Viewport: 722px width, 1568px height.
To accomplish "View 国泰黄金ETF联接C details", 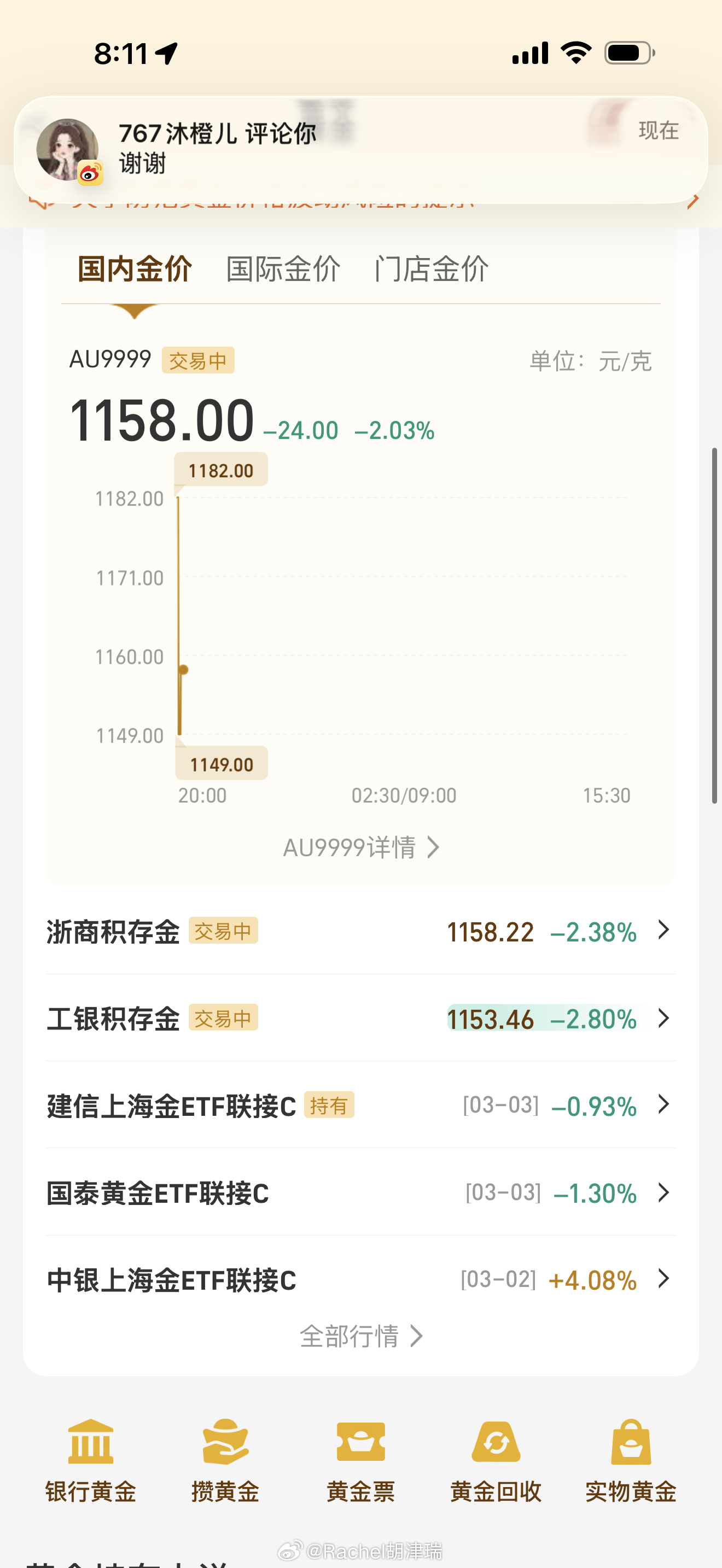I will 360,1192.
